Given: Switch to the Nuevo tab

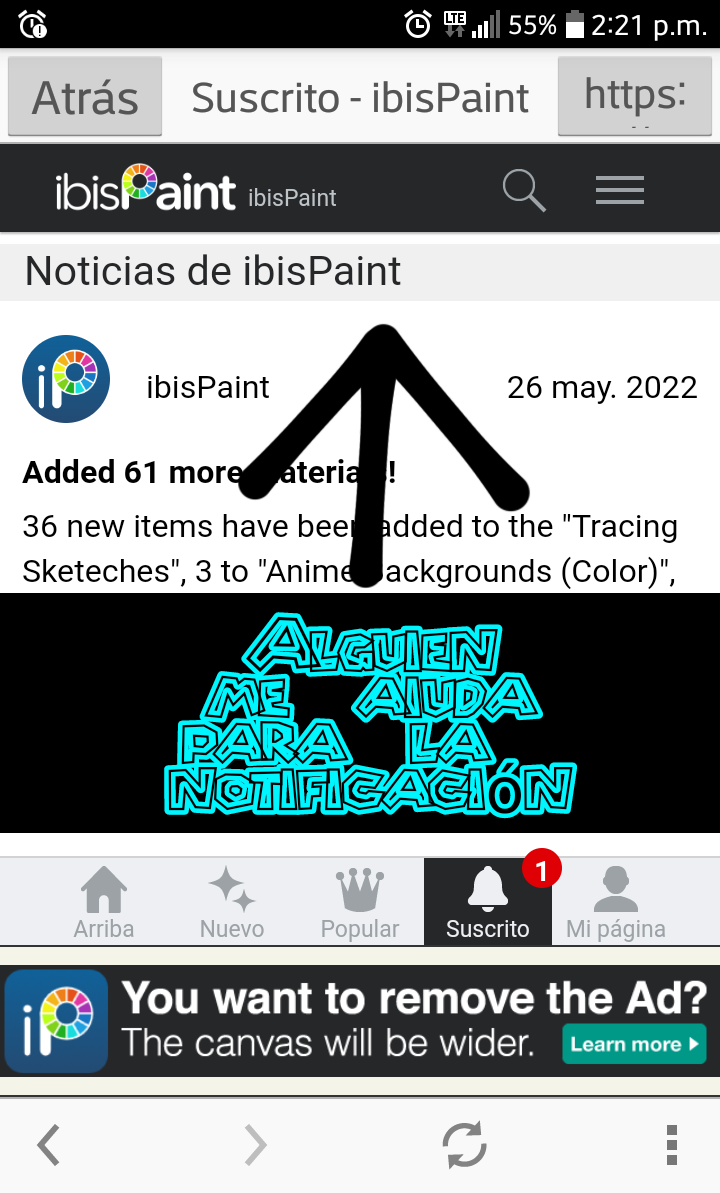Looking at the screenshot, I should point(232,903).
